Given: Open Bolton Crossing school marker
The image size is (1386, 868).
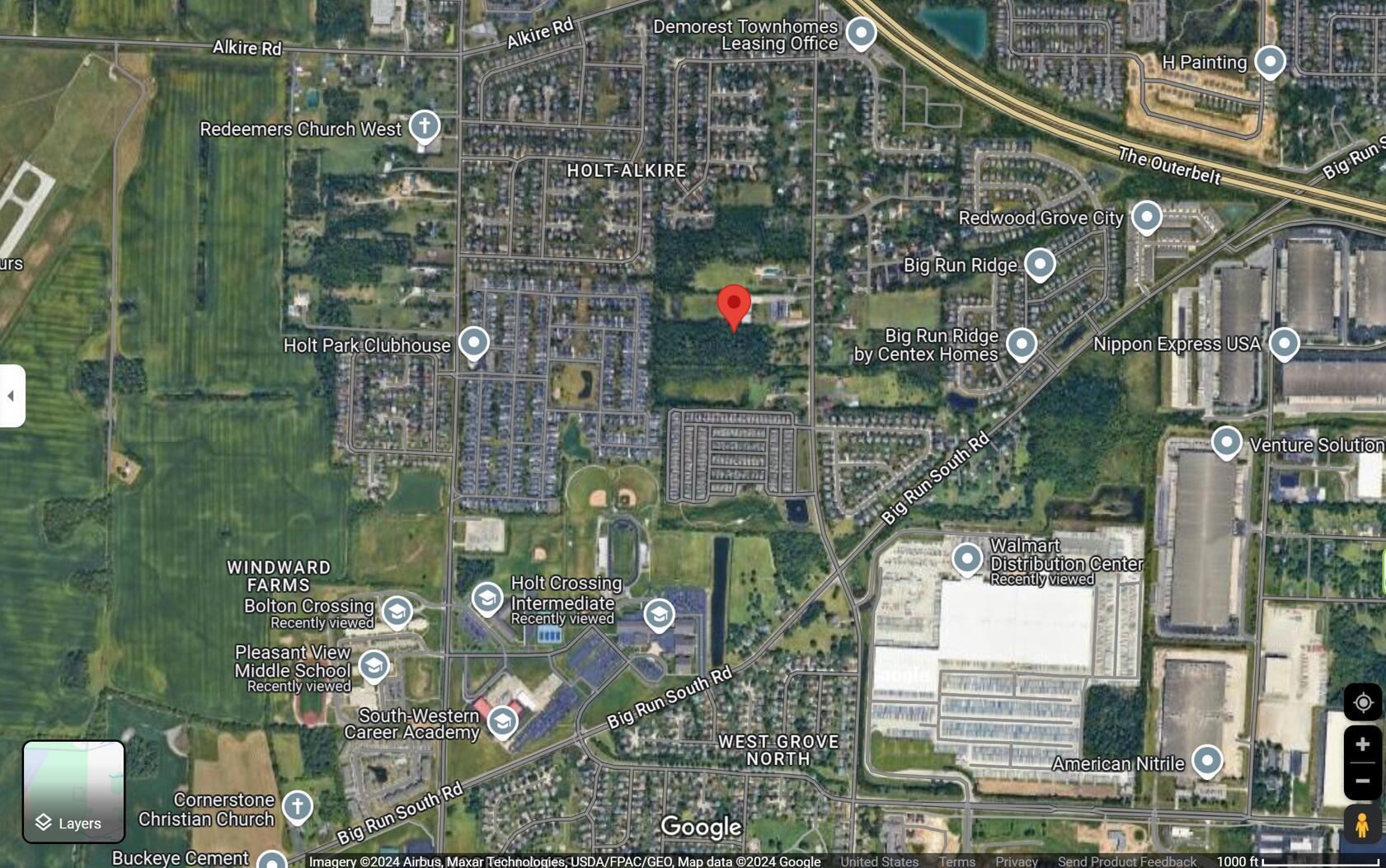Looking at the screenshot, I should [x=397, y=612].
